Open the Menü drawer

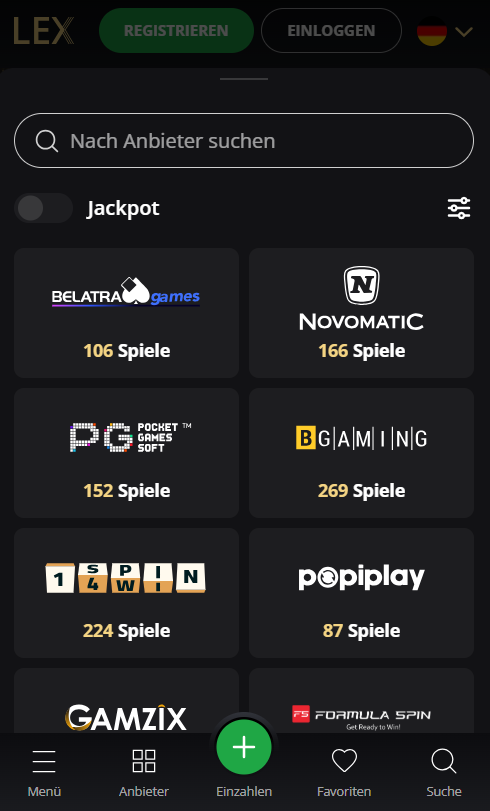pos(44,773)
